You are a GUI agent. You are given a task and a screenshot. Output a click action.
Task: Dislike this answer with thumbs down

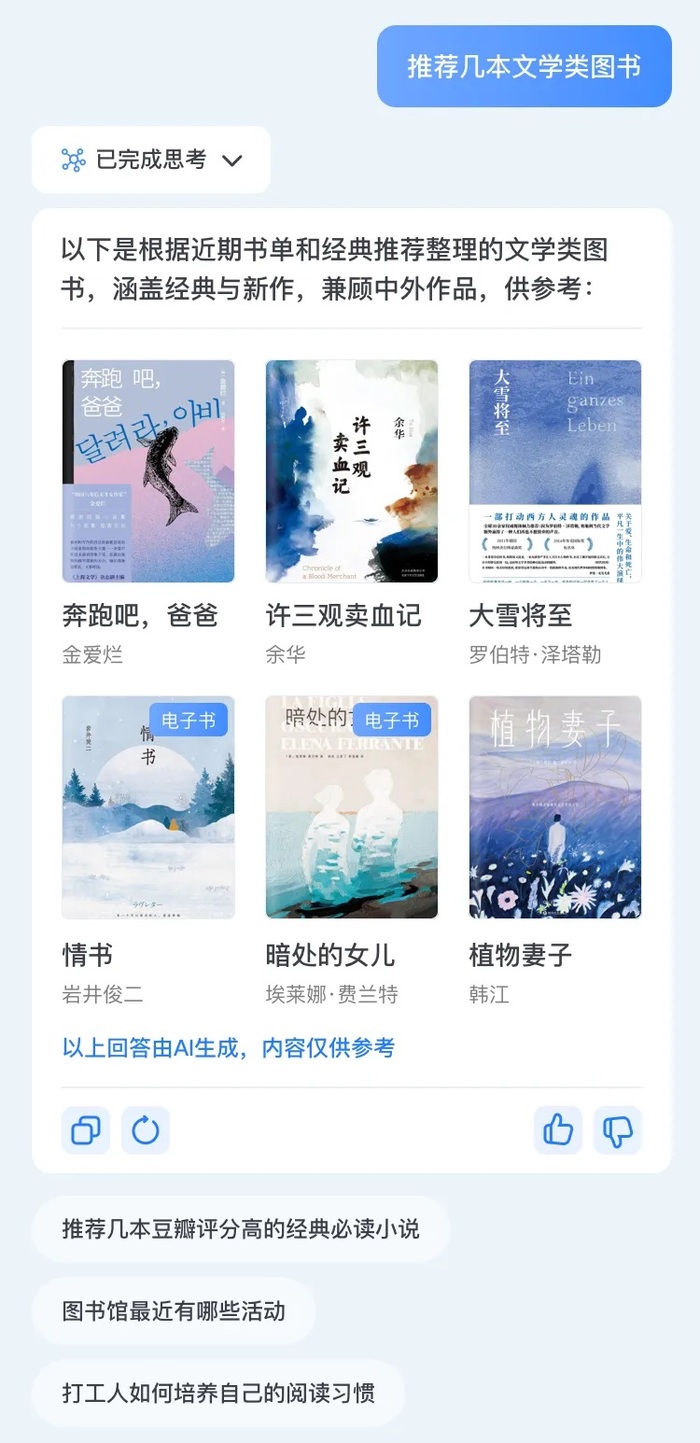pos(617,1131)
